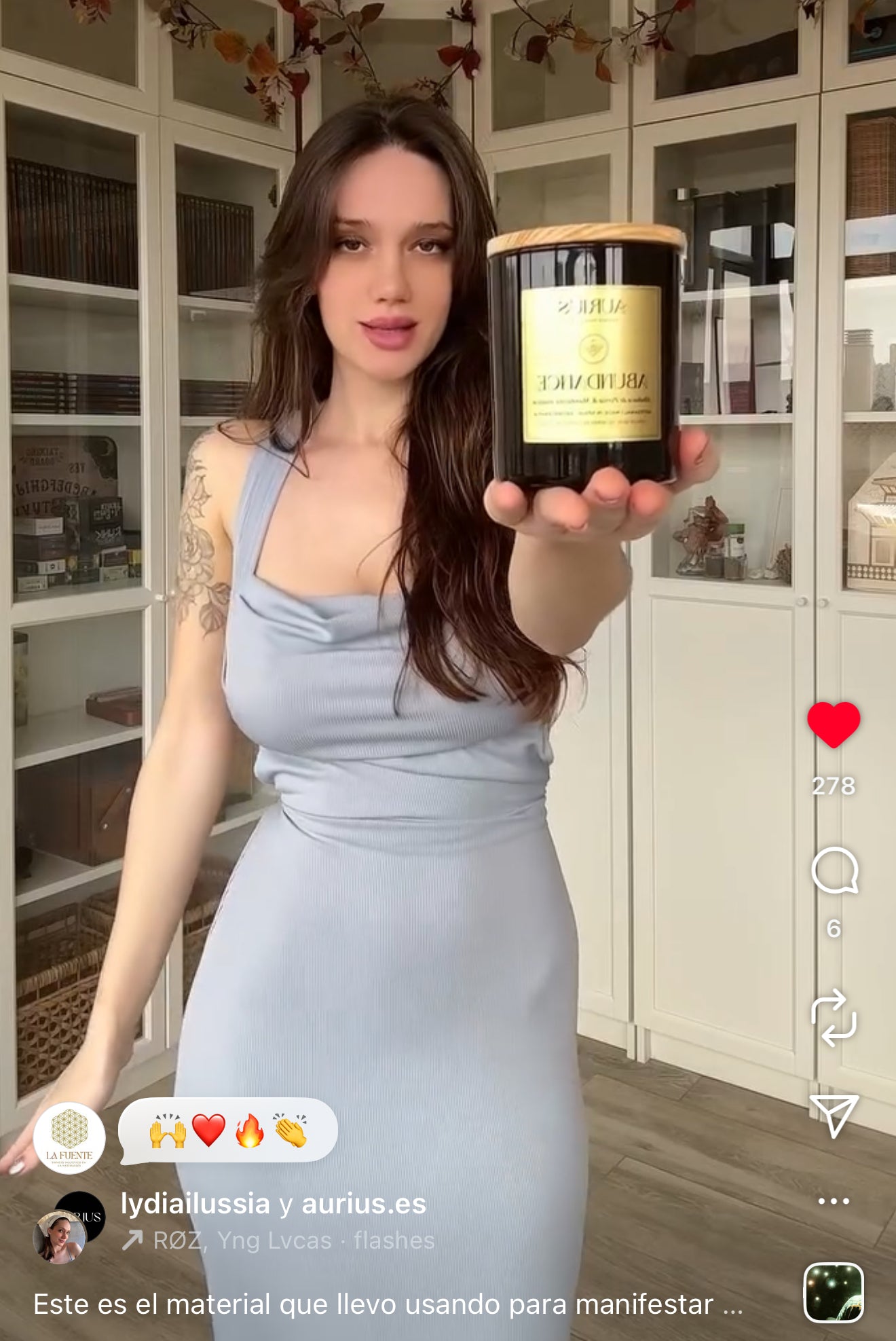Open the audio track thumbnail
This screenshot has height=1341, width=896.
click(x=834, y=1293)
